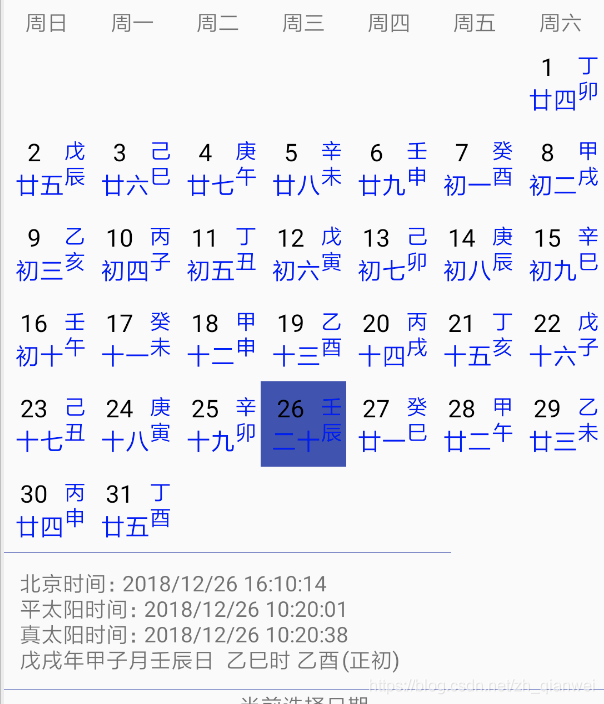Choose day 15 with lunar 初九

coord(560,253)
